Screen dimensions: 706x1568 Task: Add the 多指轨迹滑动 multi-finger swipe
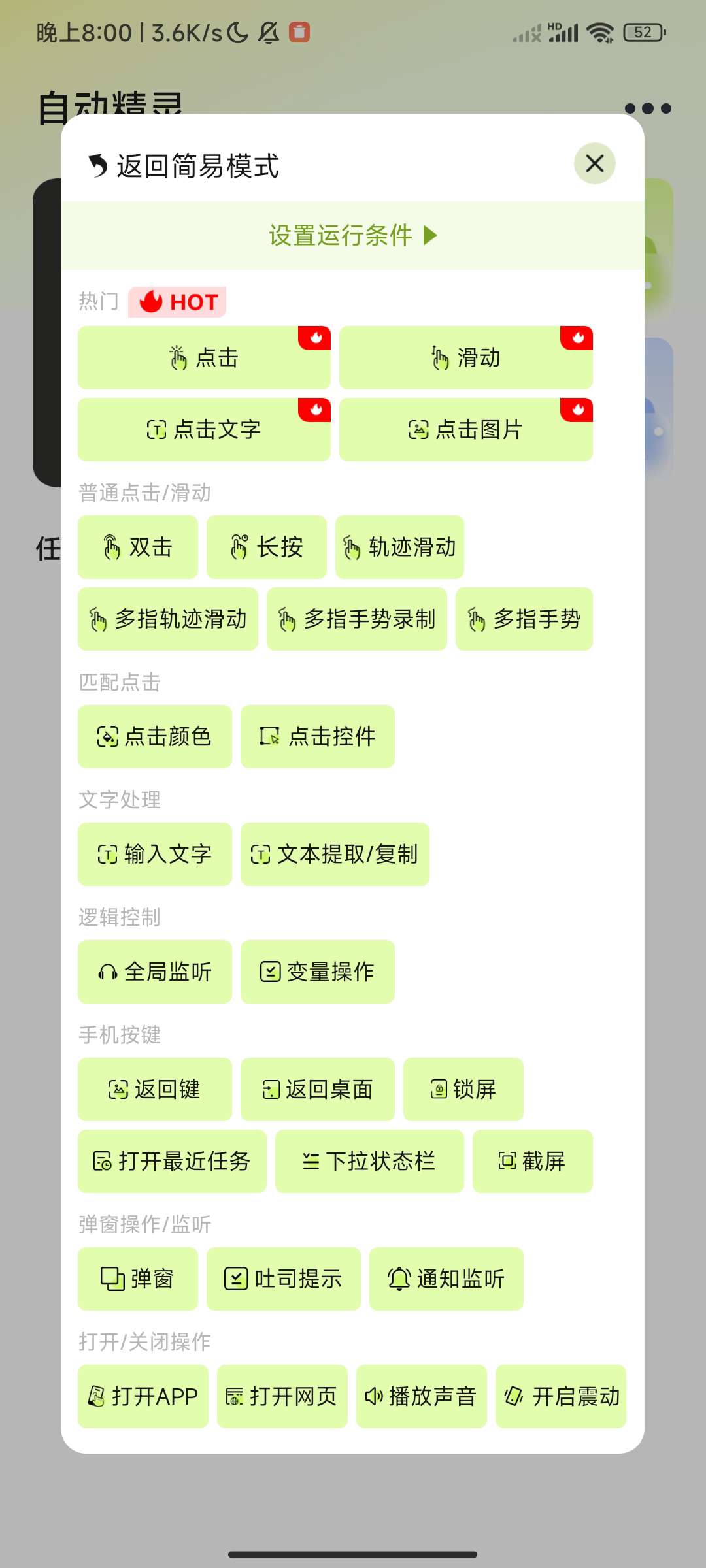pos(167,619)
